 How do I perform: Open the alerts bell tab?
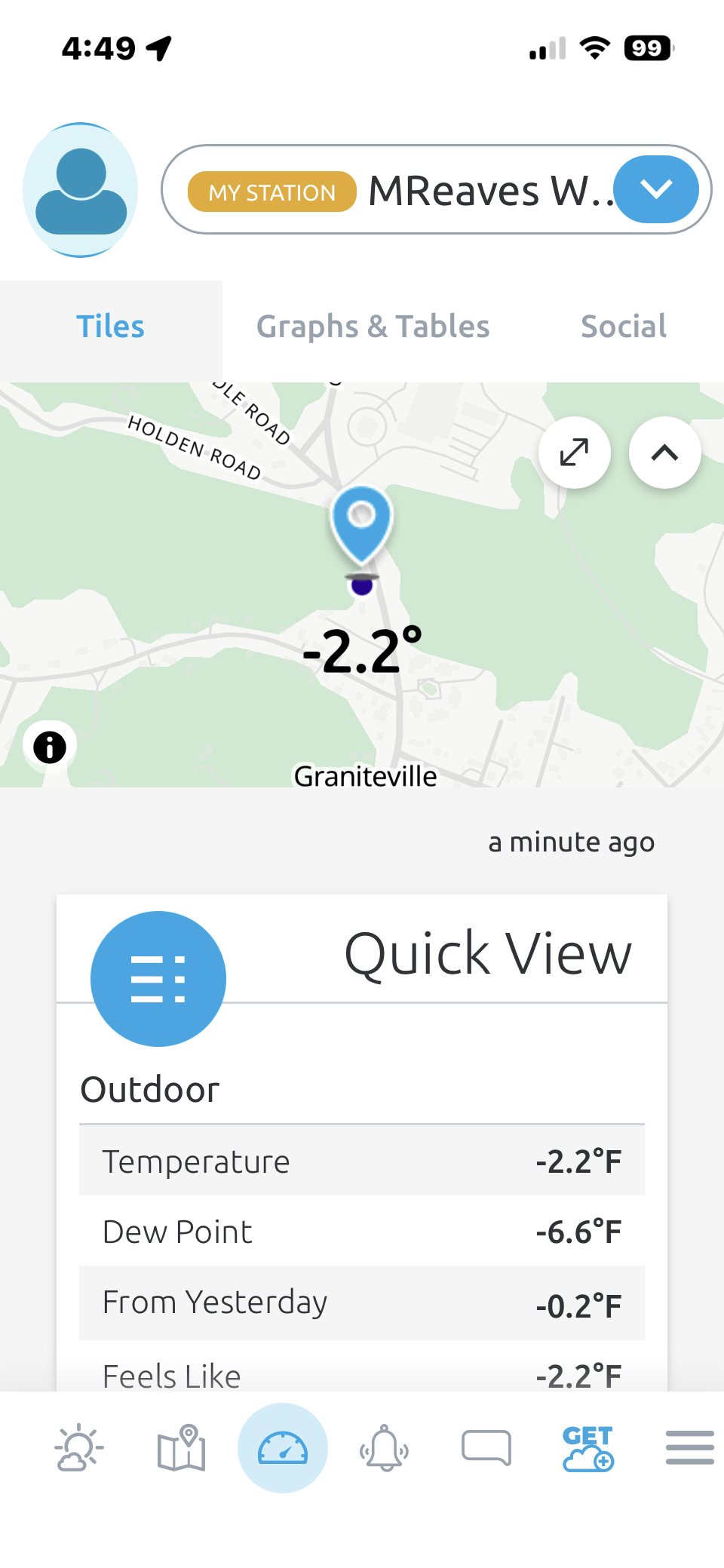point(385,1448)
